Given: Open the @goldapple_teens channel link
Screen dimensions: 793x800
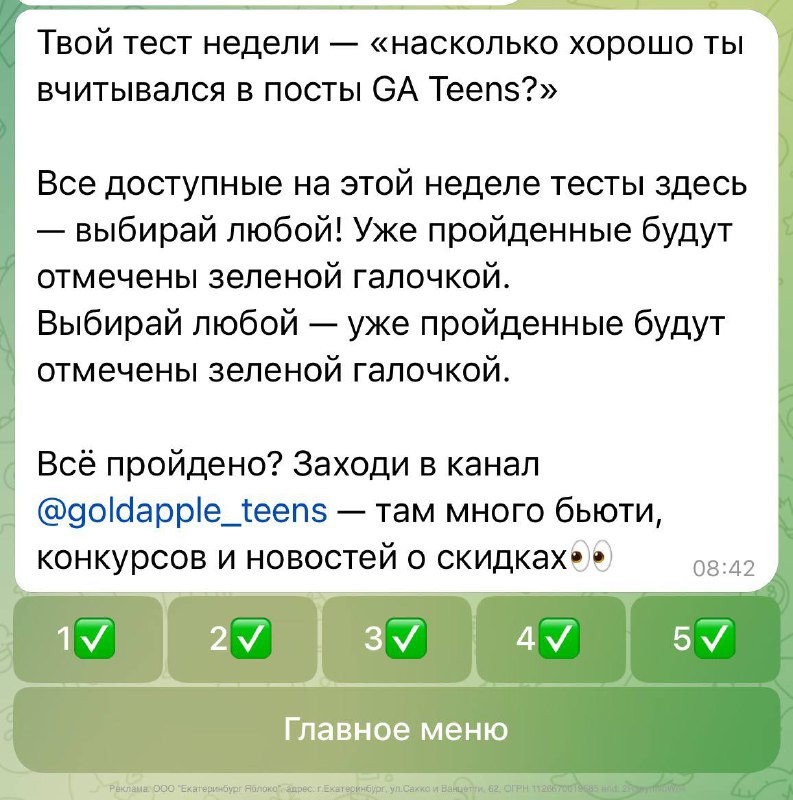Looking at the screenshot, I should click(182, 511).
